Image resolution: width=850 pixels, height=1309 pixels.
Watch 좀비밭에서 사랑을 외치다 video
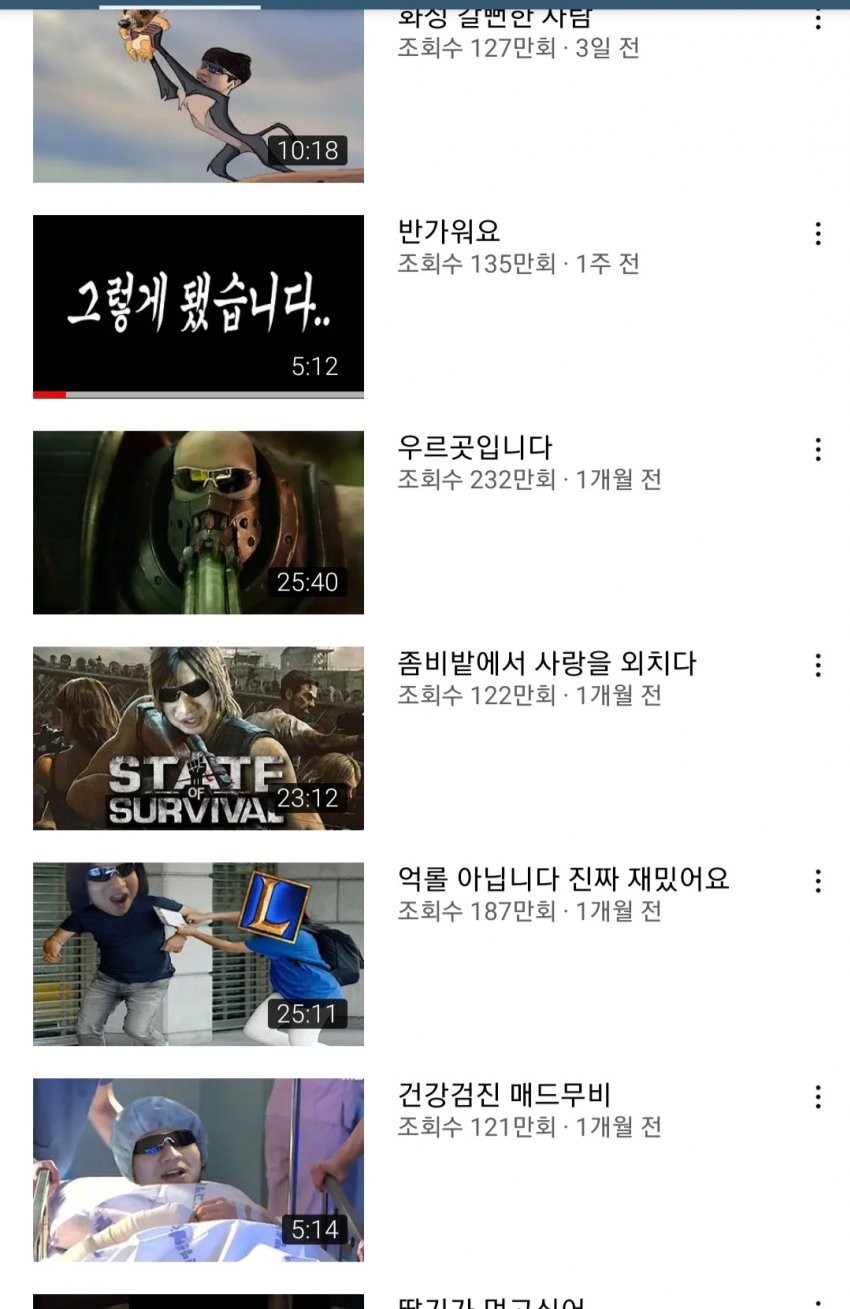click(198, 738)
